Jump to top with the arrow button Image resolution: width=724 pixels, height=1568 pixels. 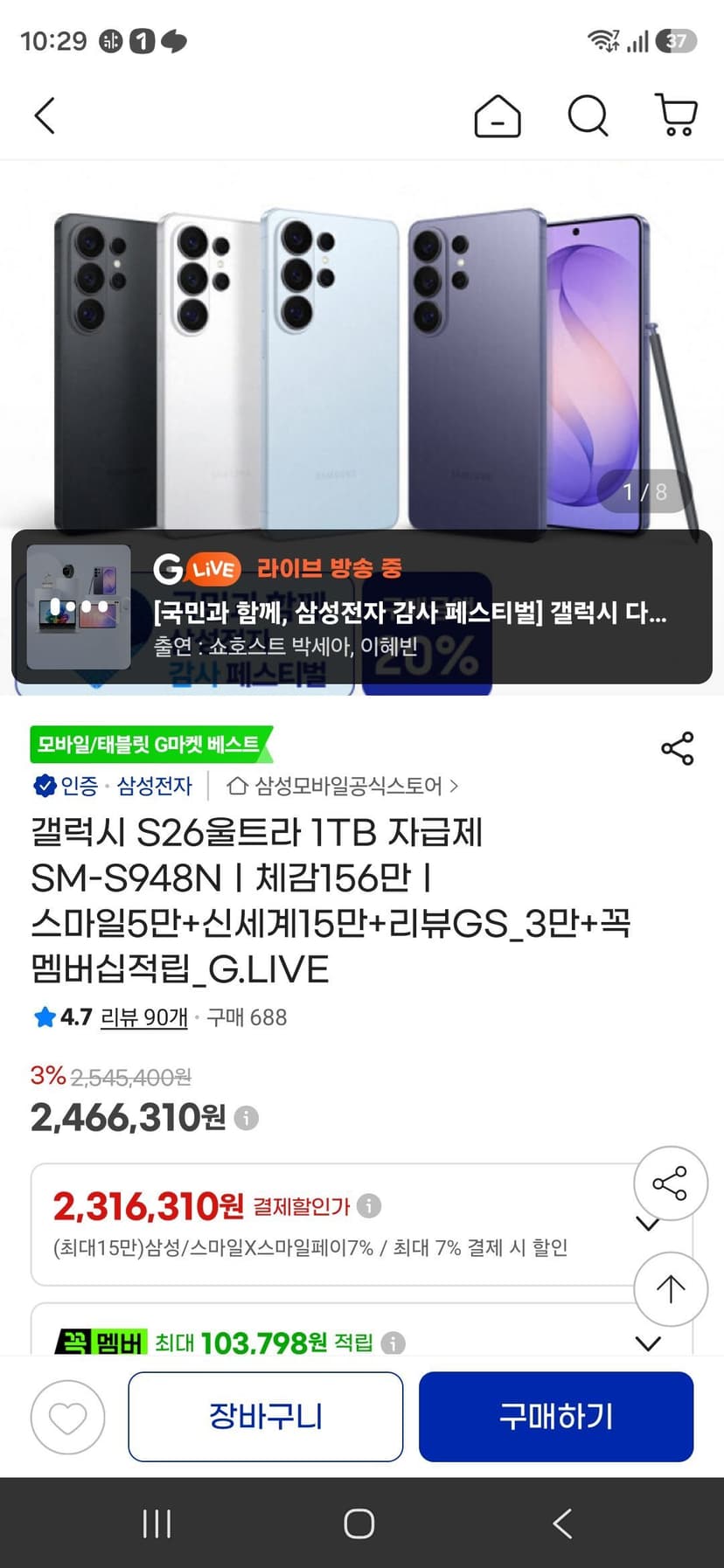tap(671, 1289)
